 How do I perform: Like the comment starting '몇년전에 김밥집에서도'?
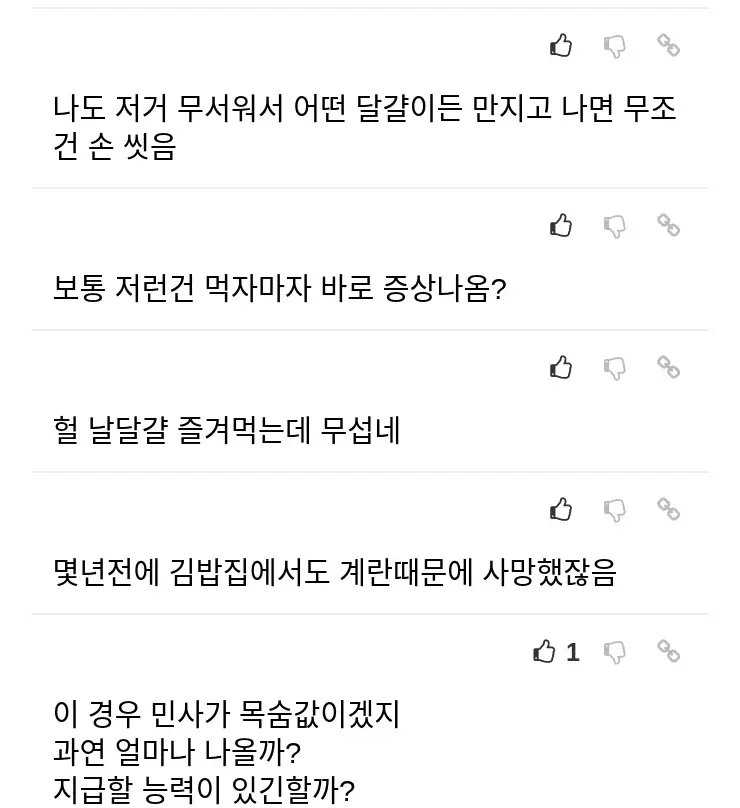(561, 510)
